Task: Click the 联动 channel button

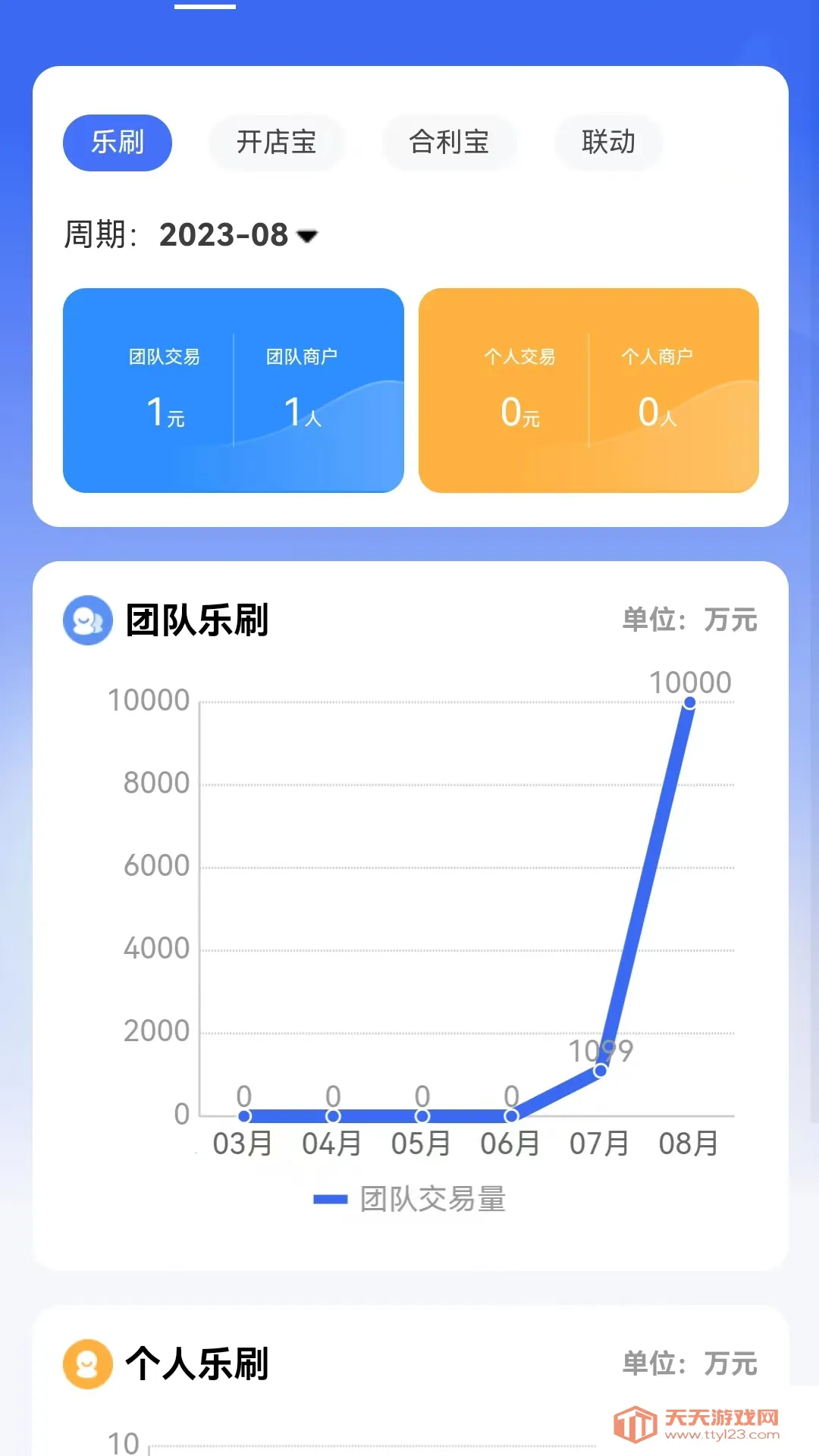Action: coord(608,143)
